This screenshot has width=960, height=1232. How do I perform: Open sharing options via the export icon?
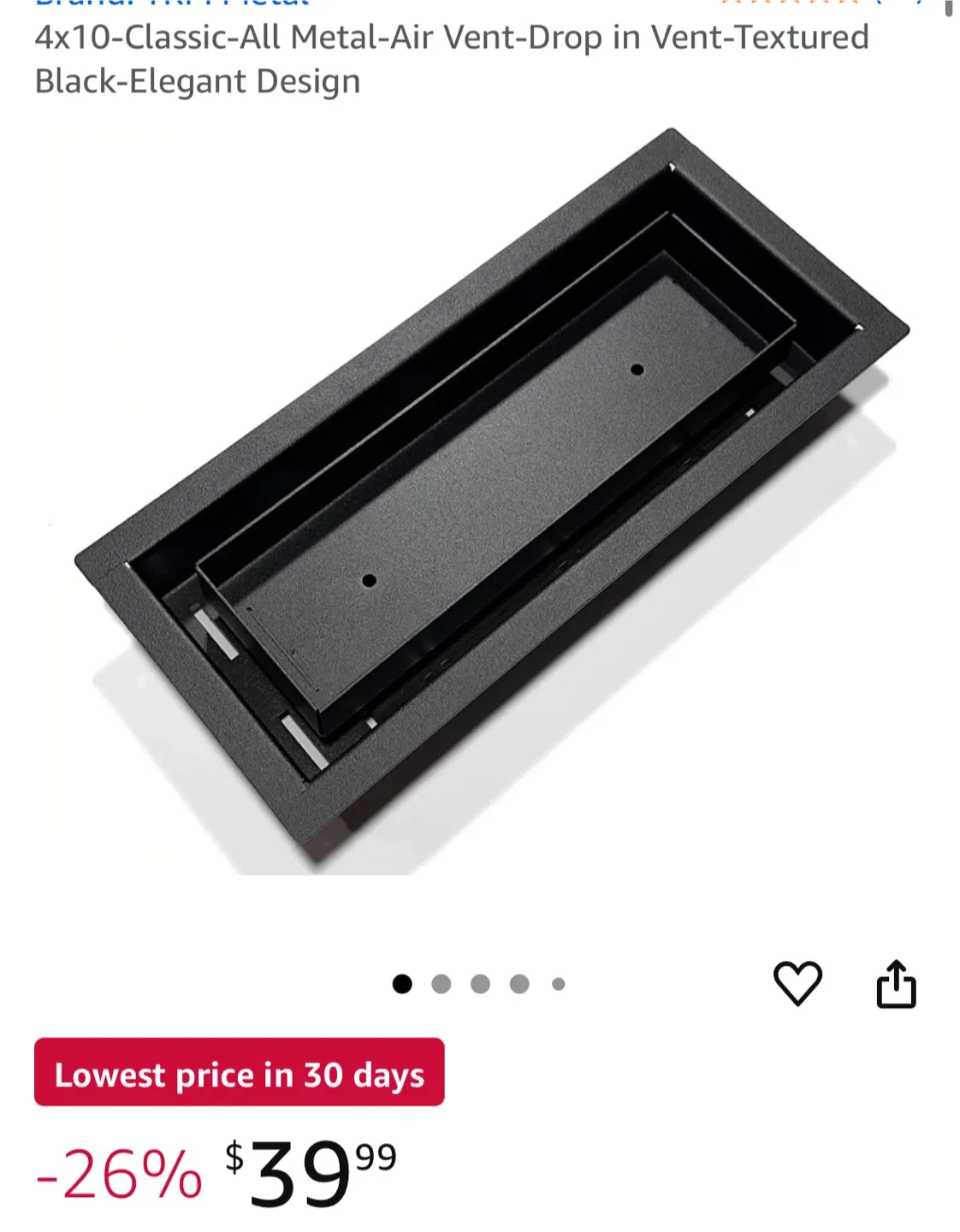click(897, 982)
